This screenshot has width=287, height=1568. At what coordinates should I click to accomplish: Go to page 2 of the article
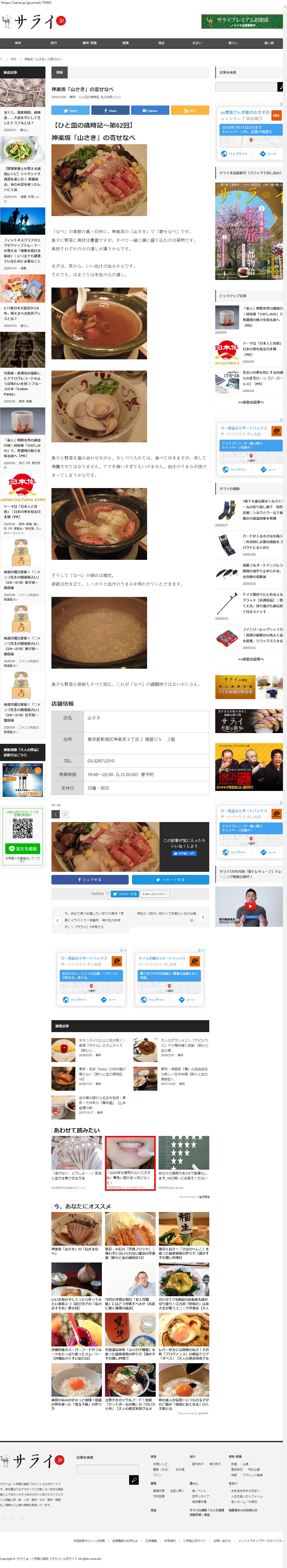click(65, 814)
